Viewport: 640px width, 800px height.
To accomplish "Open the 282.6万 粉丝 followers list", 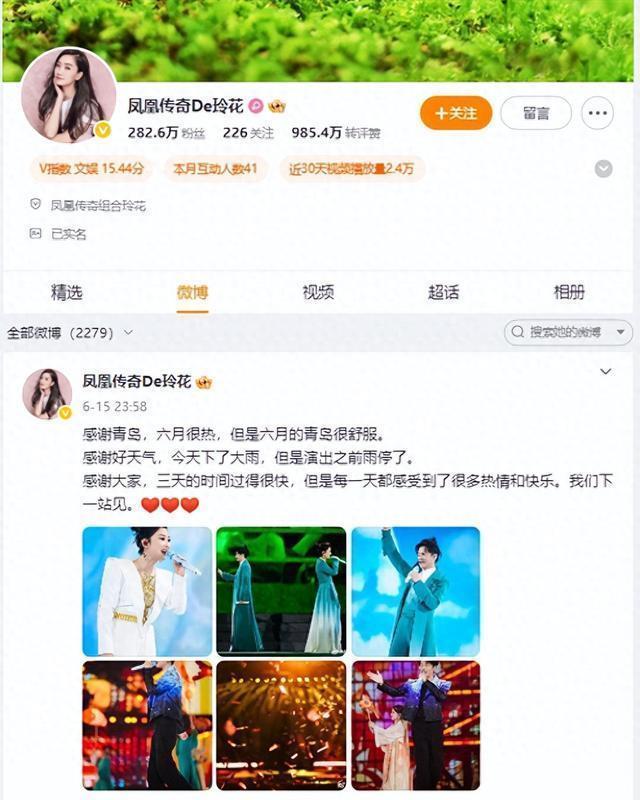I will (166, 133).
